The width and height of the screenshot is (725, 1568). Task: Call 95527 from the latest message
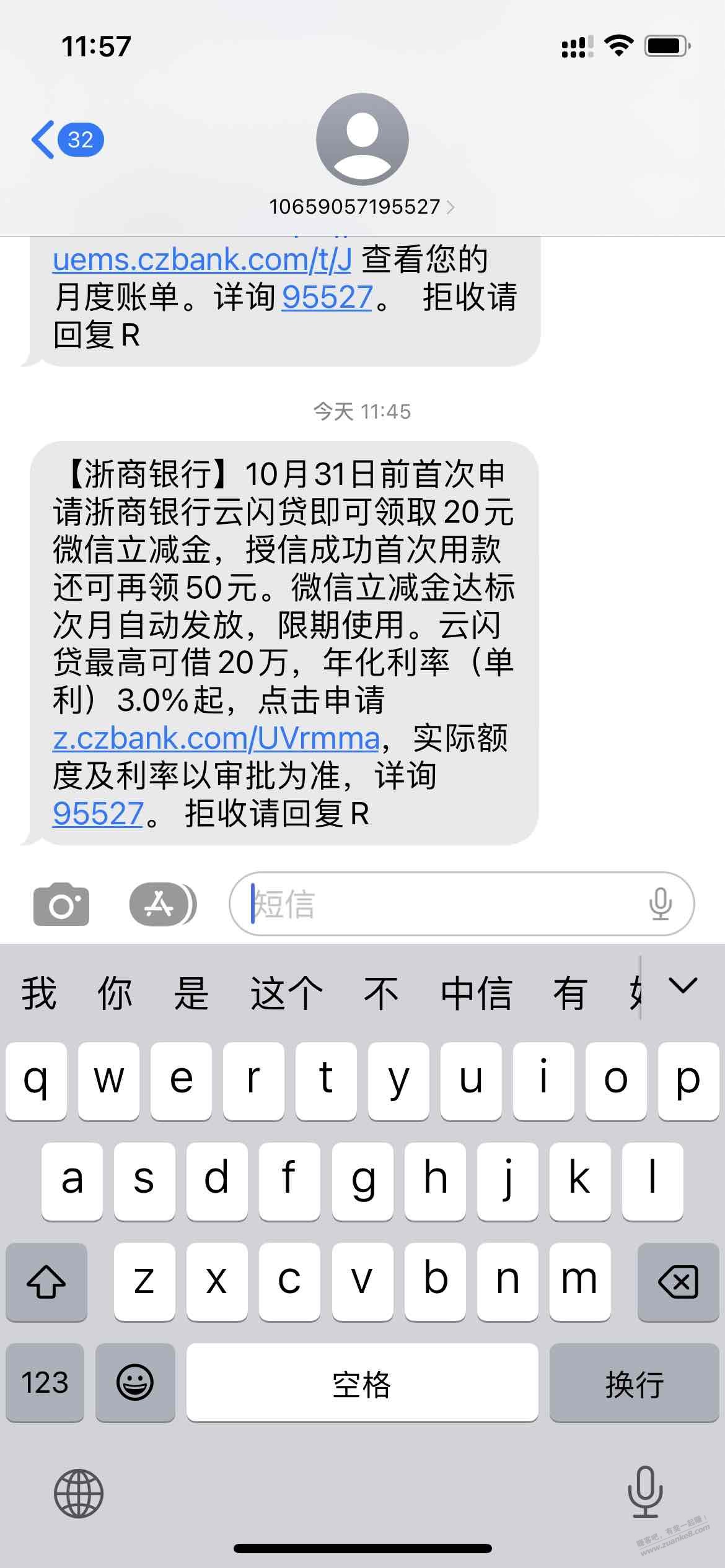coord(98,814)
